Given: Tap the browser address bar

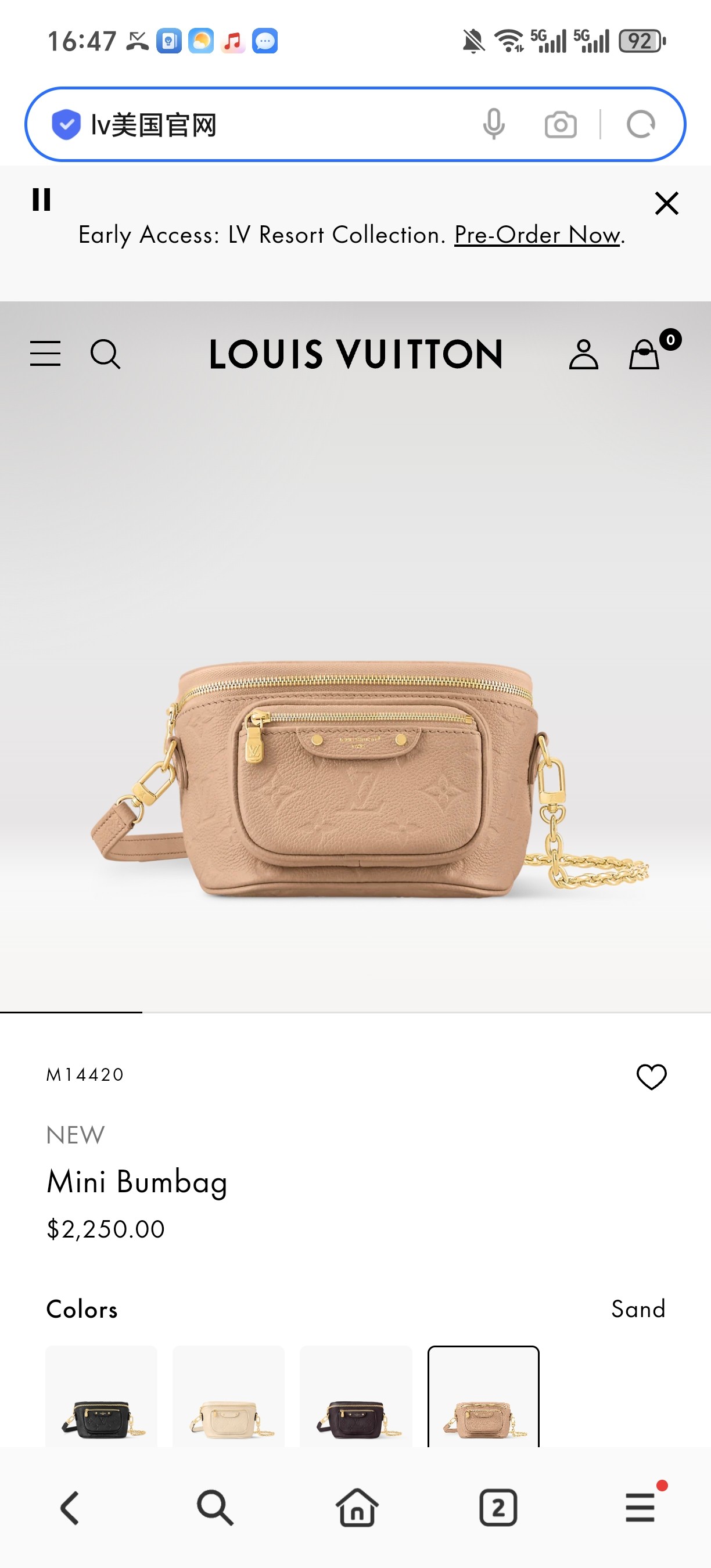Looking at the screenshot, I should pyautogui.click(x=274, y=125).
